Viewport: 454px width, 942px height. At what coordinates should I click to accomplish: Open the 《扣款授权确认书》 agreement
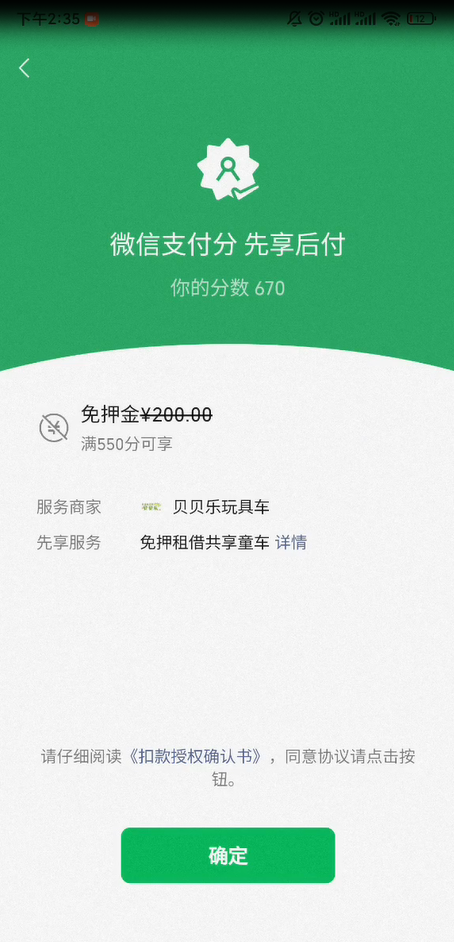[196, 756]
